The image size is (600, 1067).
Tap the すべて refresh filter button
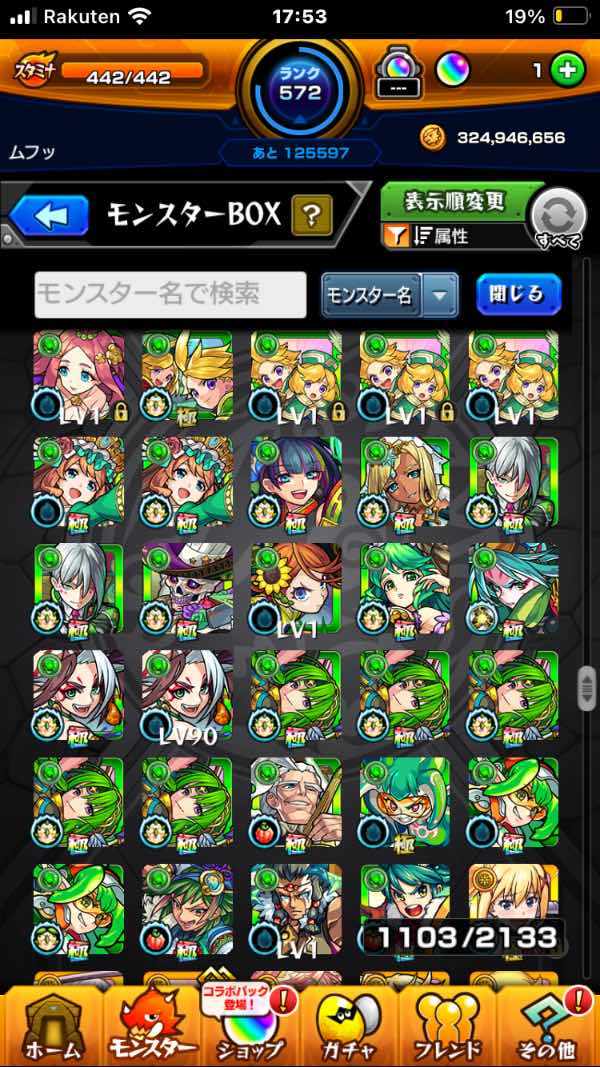(x=556, y=215)
